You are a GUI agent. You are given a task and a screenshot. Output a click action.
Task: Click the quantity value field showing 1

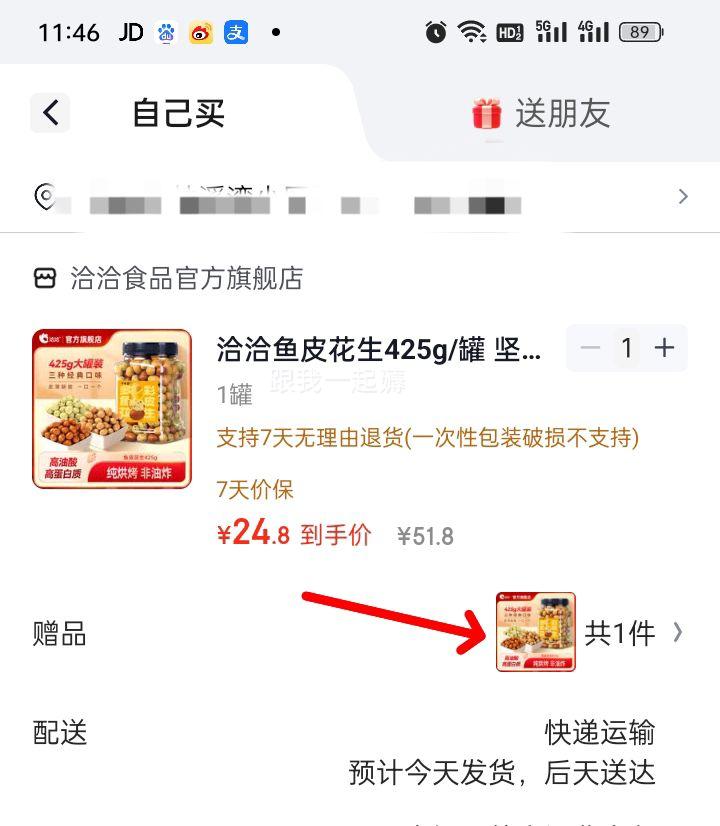[x=627, y=348]
